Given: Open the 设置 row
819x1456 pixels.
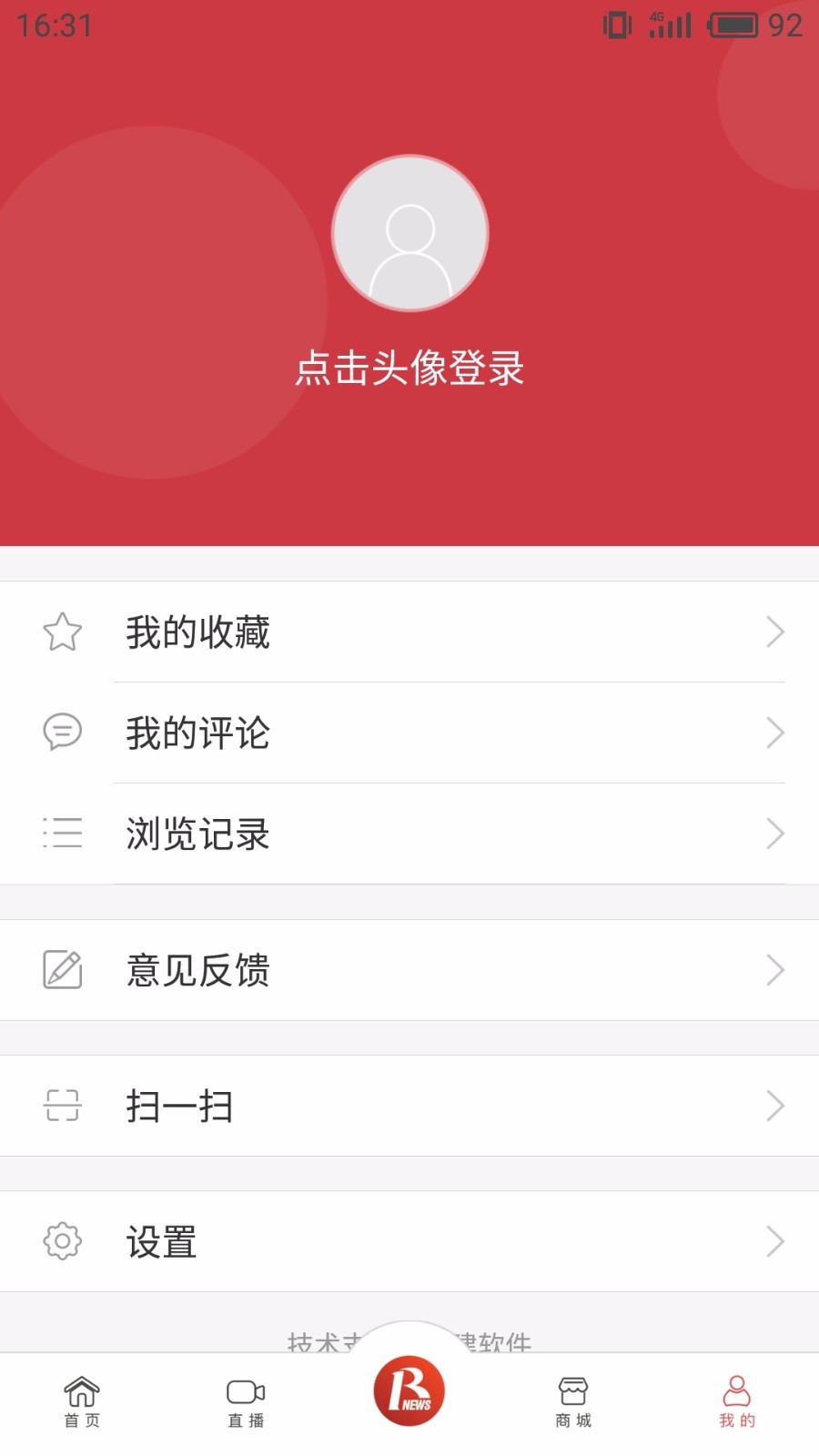Looking at the screenshot, I should (x=161, y=1240).
